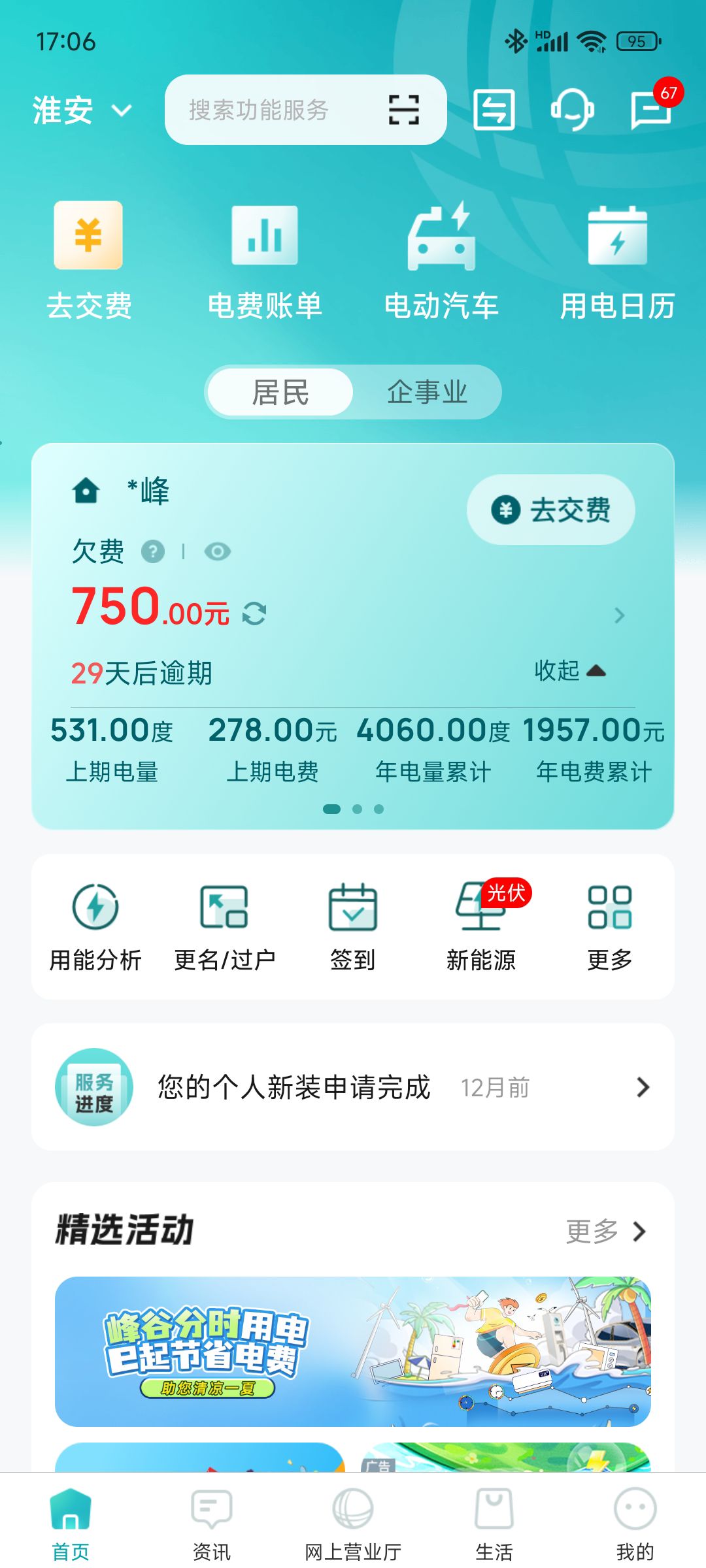Toggle the eye icon to hide 欠费 amount
Screen dimensions: 706x1568
coord(218,551)
